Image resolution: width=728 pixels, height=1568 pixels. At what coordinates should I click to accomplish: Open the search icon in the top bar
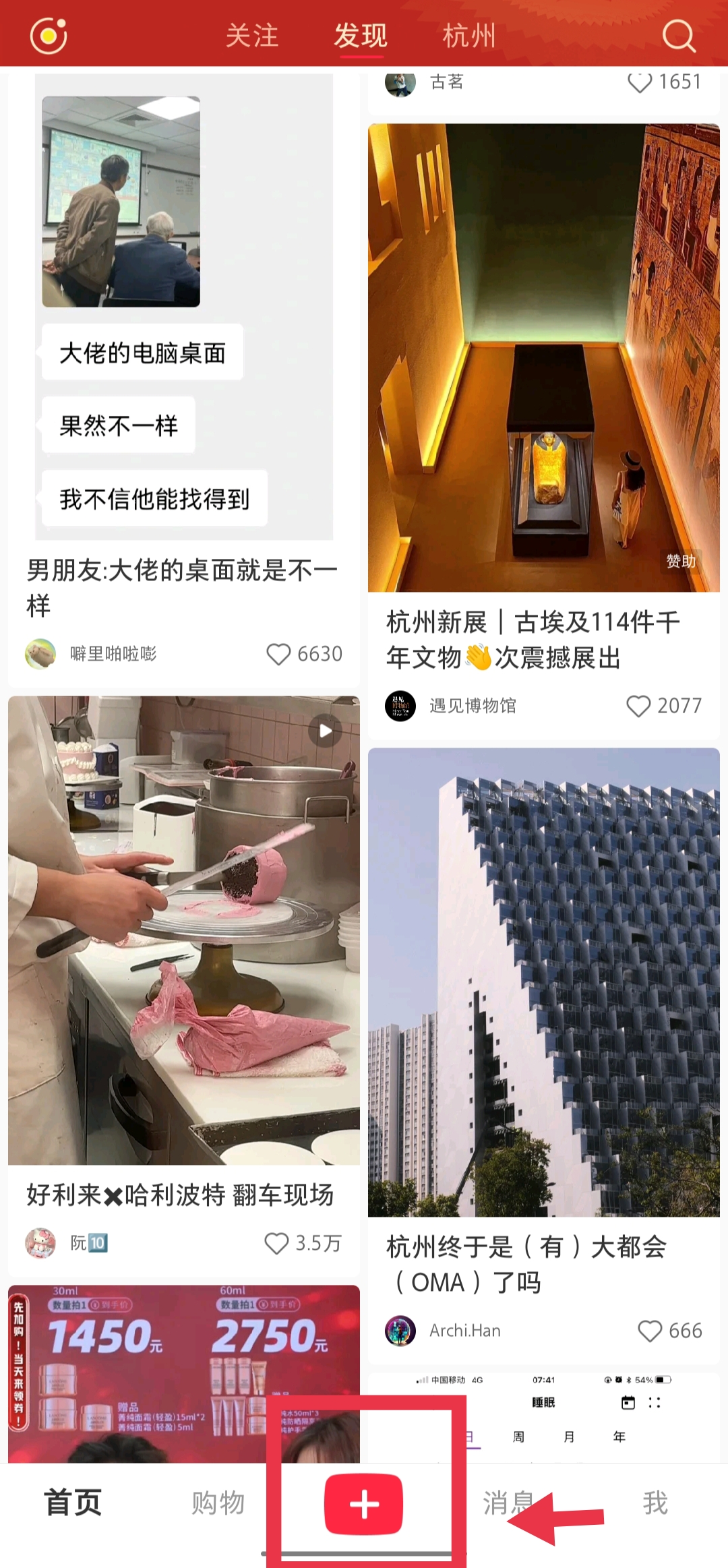click(678, 36)
